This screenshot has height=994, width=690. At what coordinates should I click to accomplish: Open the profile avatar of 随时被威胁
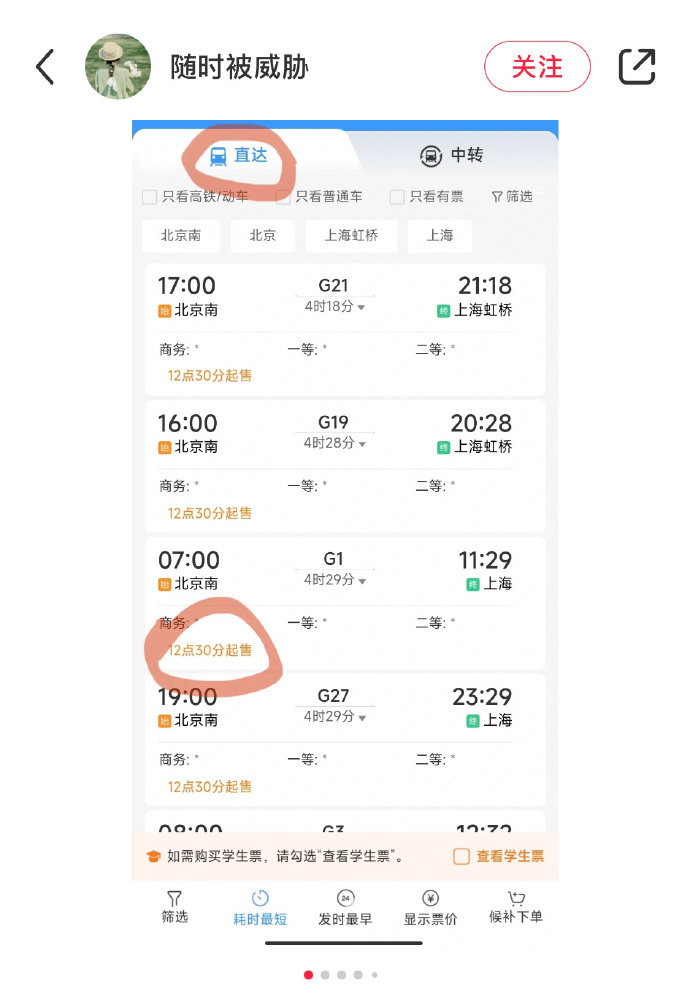tap(118, 67)
